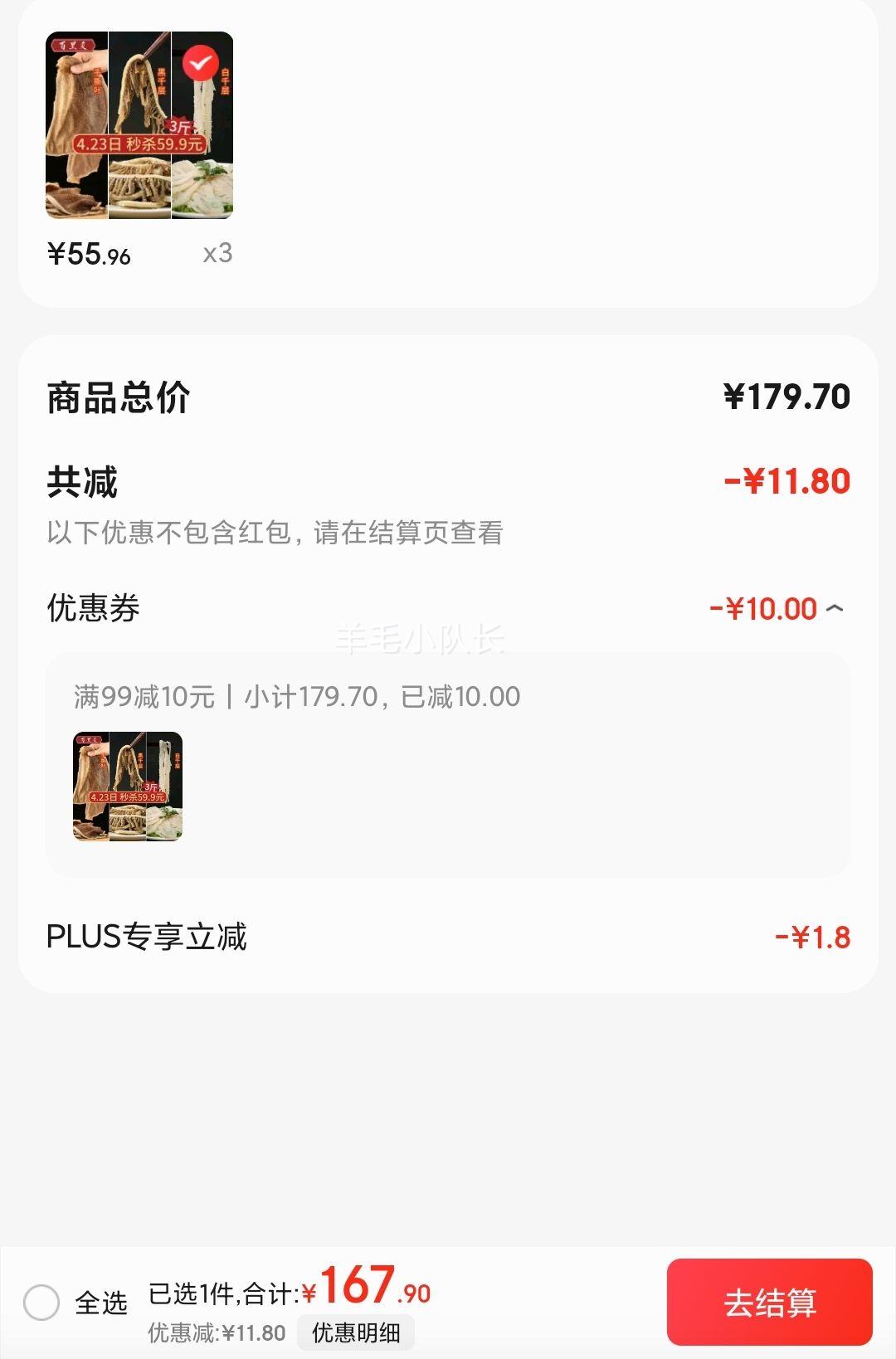Image resolution: width=896 pixels, height=1359 pixels.
Task: Collapse the 优惠券 coupon details
Action: coord(835,609)
